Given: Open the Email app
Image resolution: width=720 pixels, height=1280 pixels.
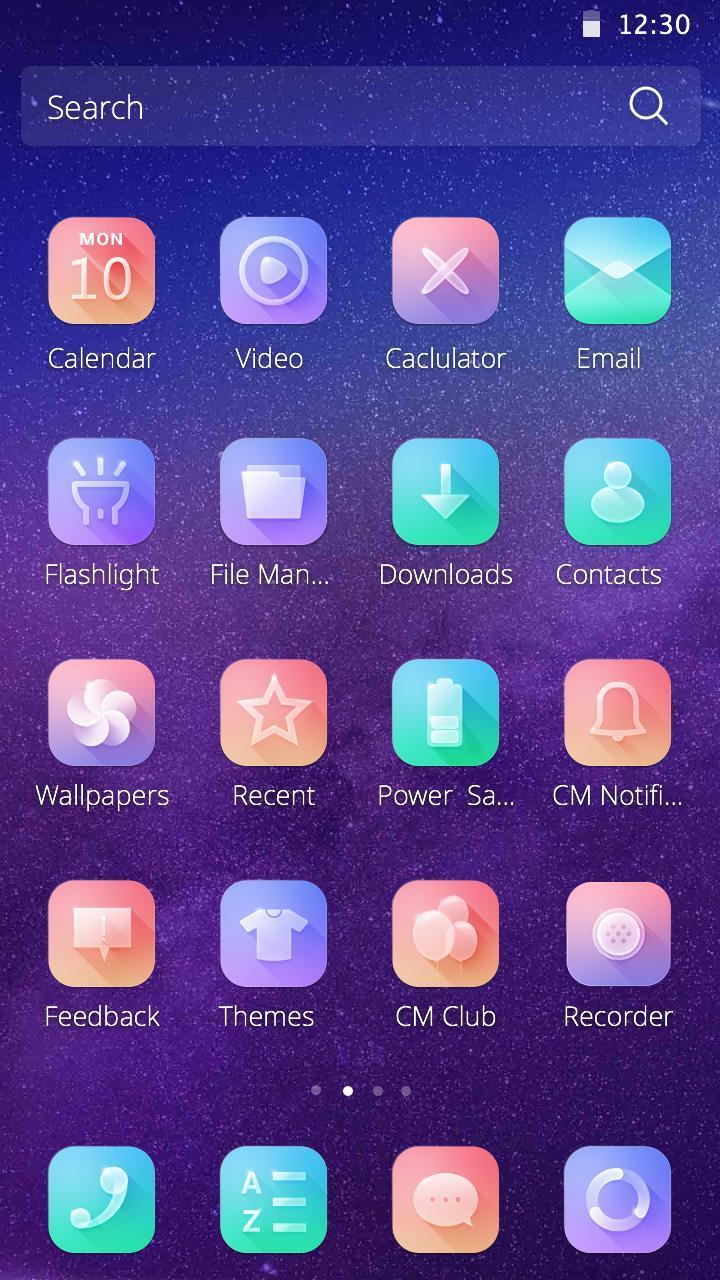Looking at the screenshot, I should (x=617, y=271).
